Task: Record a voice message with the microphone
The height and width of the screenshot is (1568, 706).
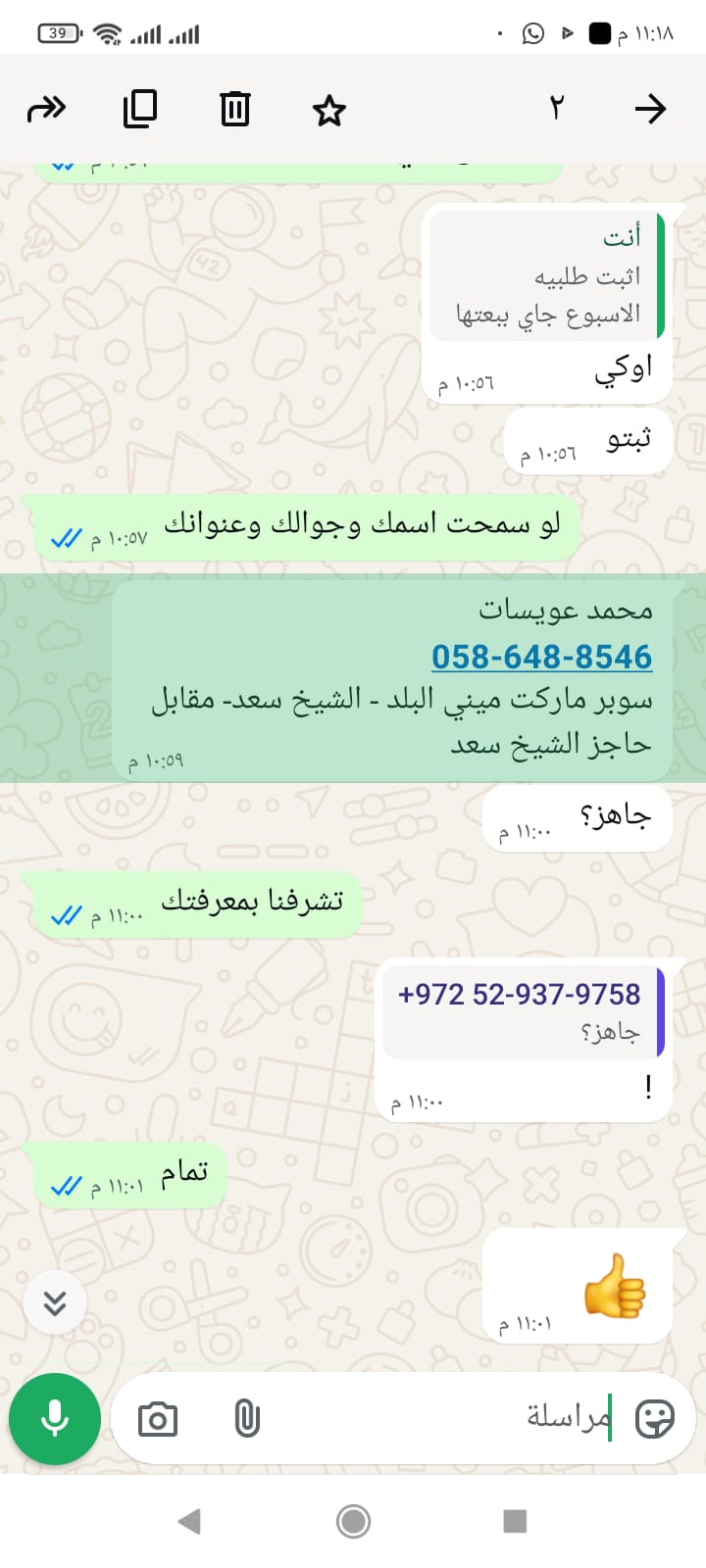Action: [55, 1418]
